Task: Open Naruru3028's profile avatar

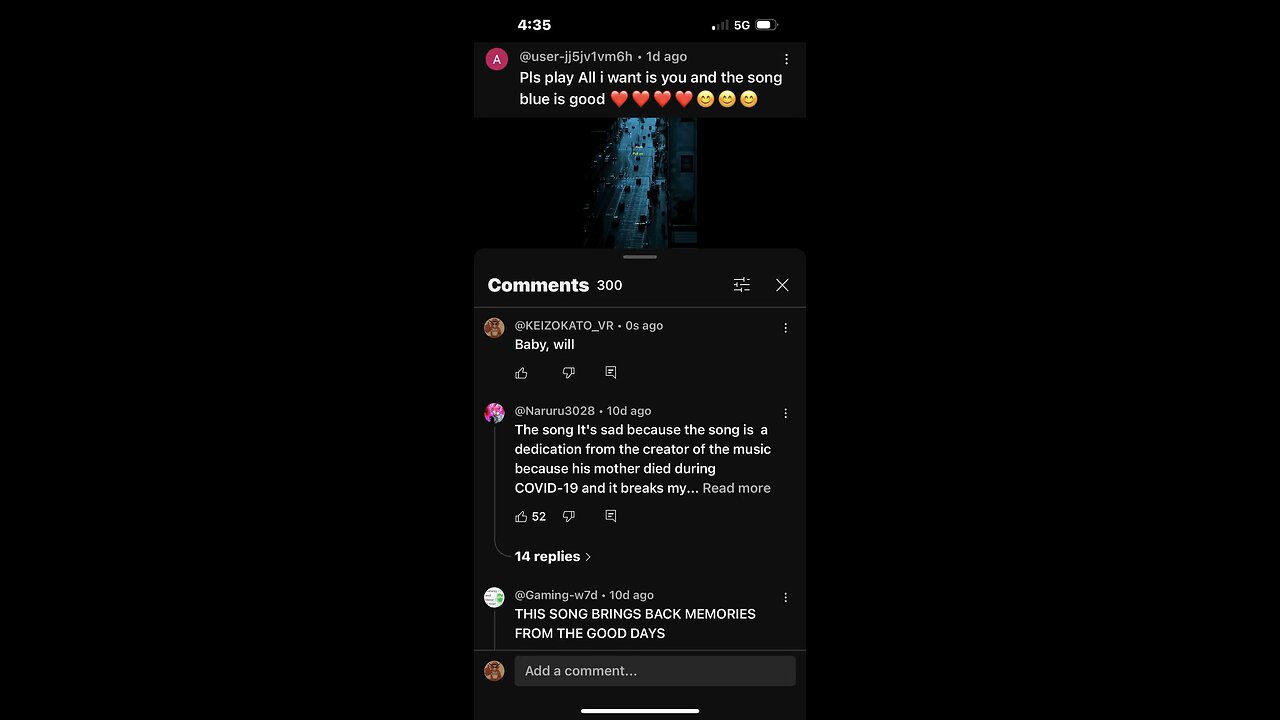Action: [494, 413]
